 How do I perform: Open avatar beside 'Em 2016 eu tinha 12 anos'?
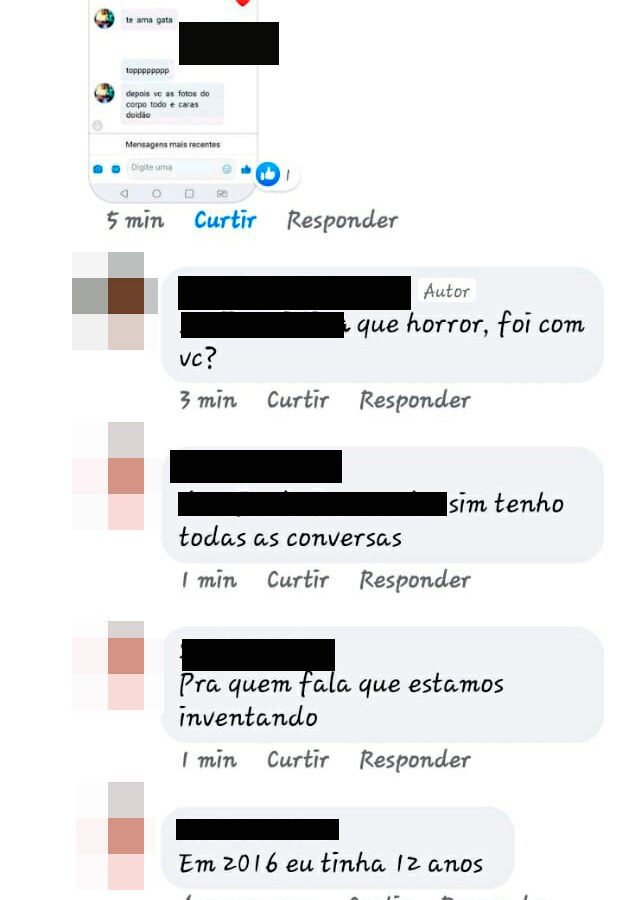109,836
